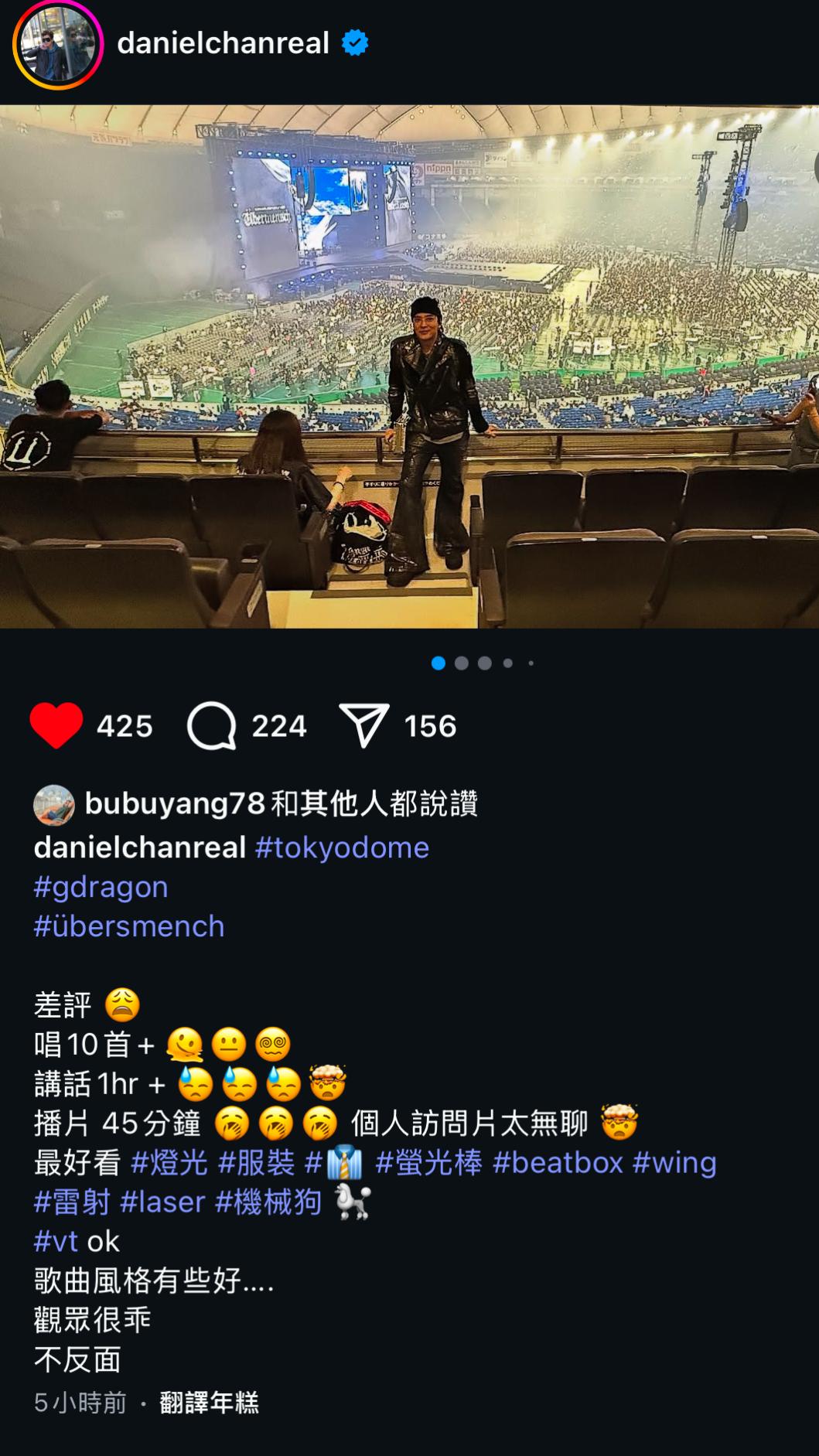Open the #gdragon hashtag
The height and width of the screenshot is (1456, 819).
pos(101,887)
